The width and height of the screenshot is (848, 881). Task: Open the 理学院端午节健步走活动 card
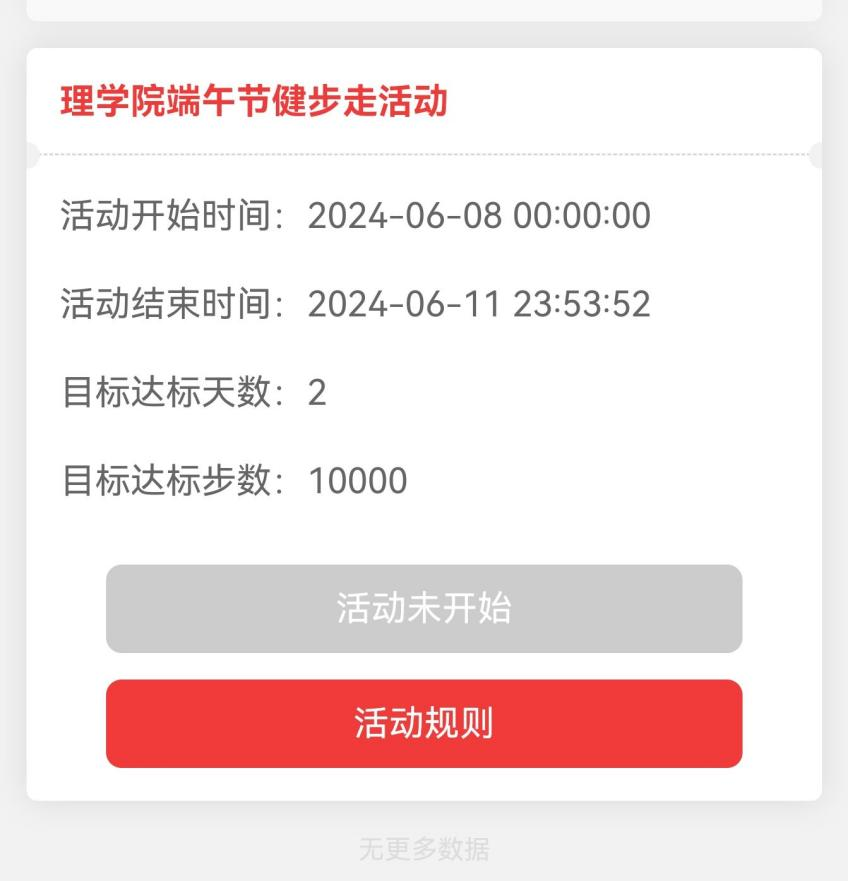tap(254, 102)
